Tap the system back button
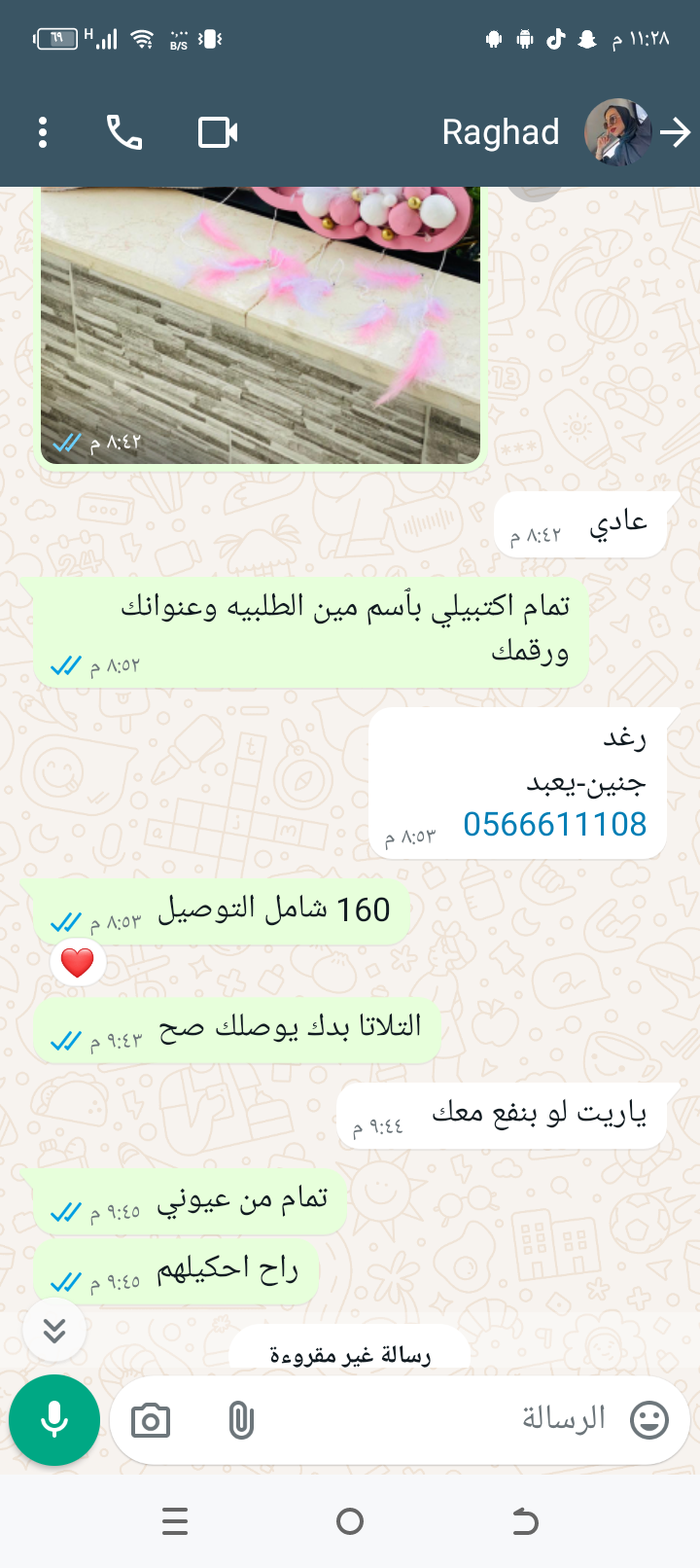The image size is (700, 1568). click(525, 1521)
